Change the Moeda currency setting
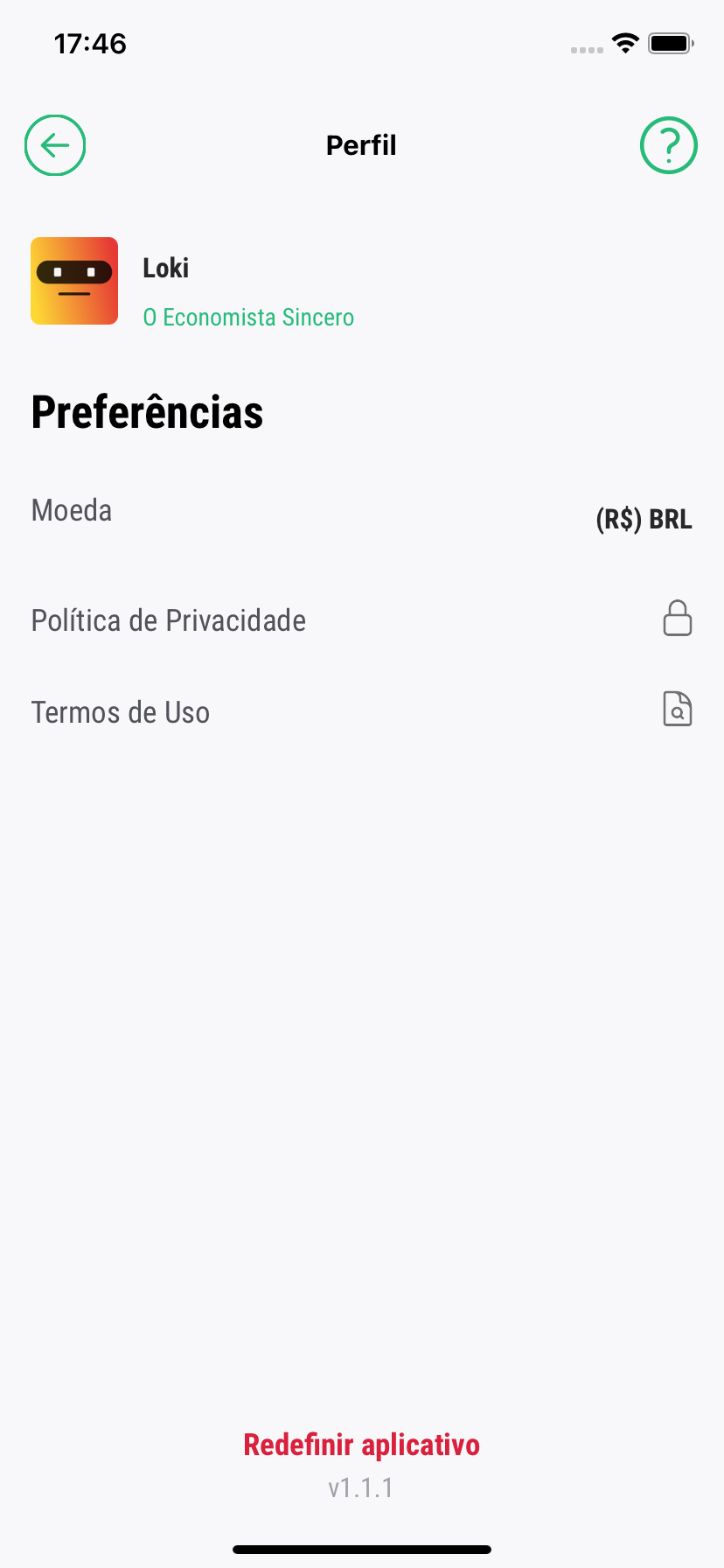 tap(643, 519)
